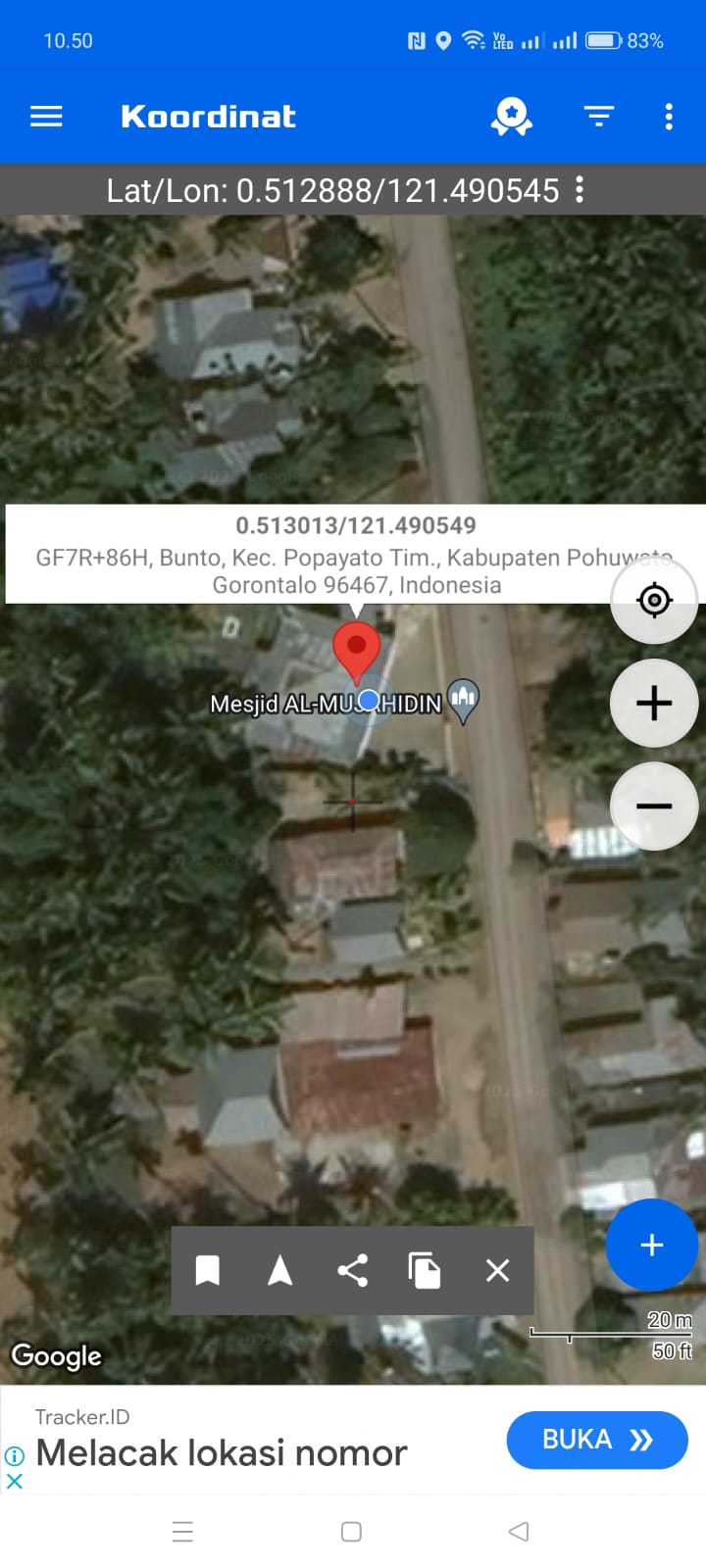Bookmark this location
Viewport: 706px width, 1568px height.
pos(208,1270)
